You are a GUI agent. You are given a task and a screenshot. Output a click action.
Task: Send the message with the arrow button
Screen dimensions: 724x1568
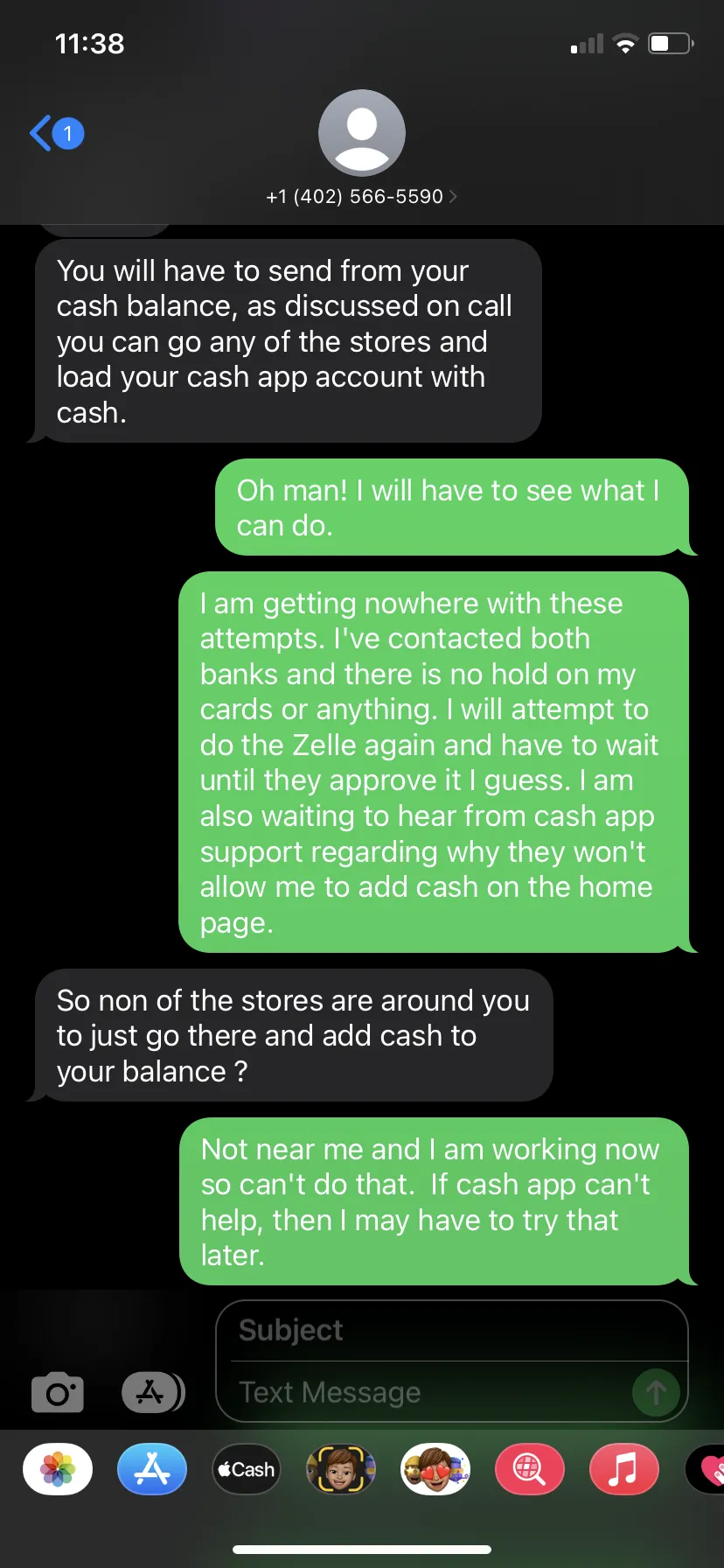point(656,1392)
